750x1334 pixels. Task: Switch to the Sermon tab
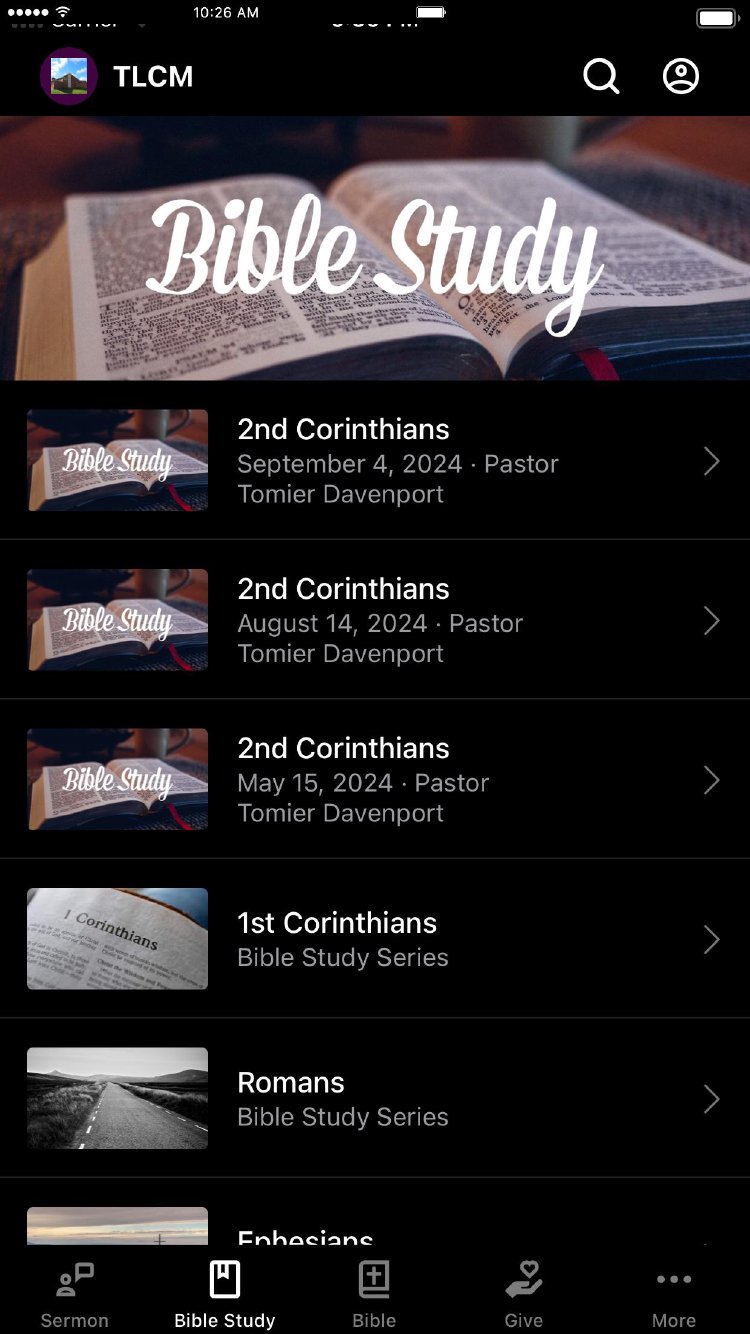coord(75,1295)
